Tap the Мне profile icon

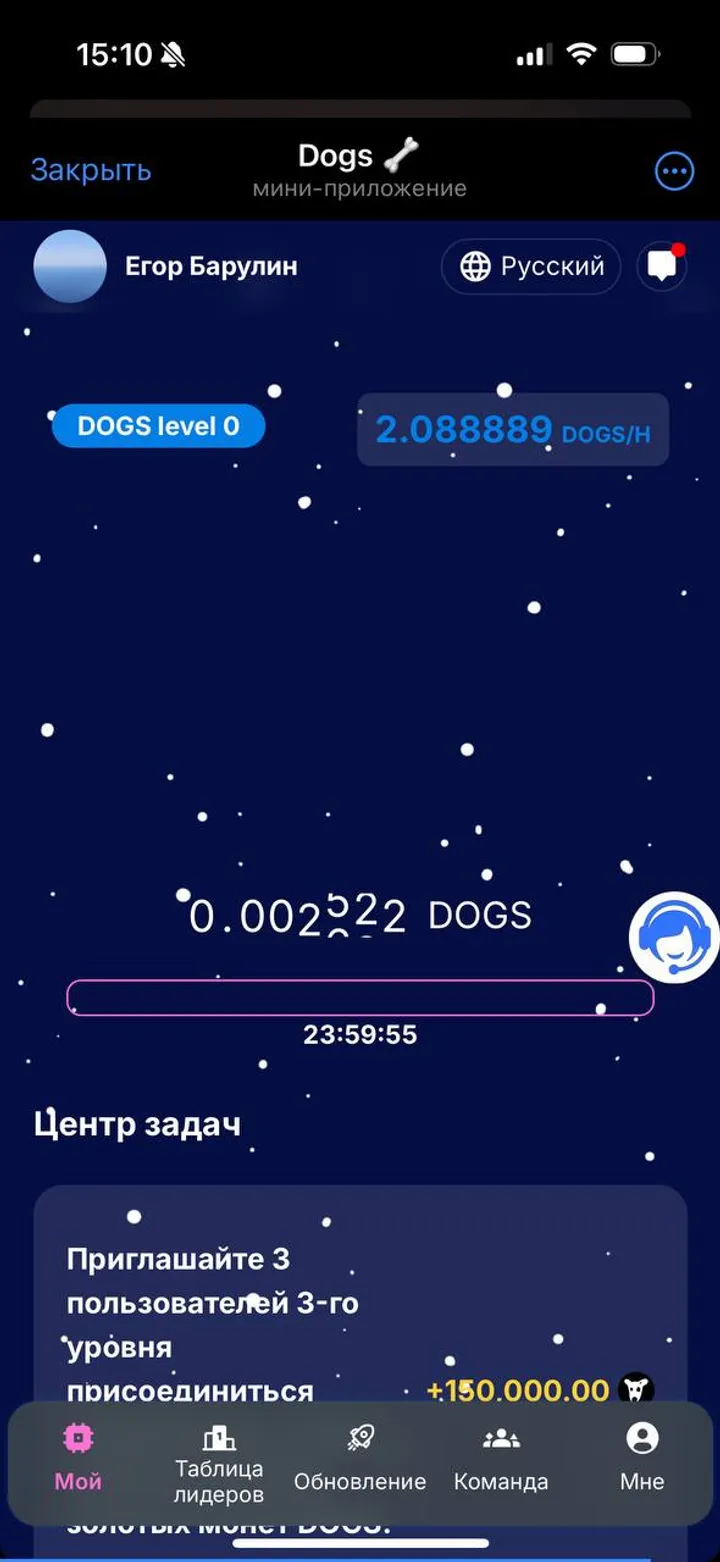point(641,1438)
